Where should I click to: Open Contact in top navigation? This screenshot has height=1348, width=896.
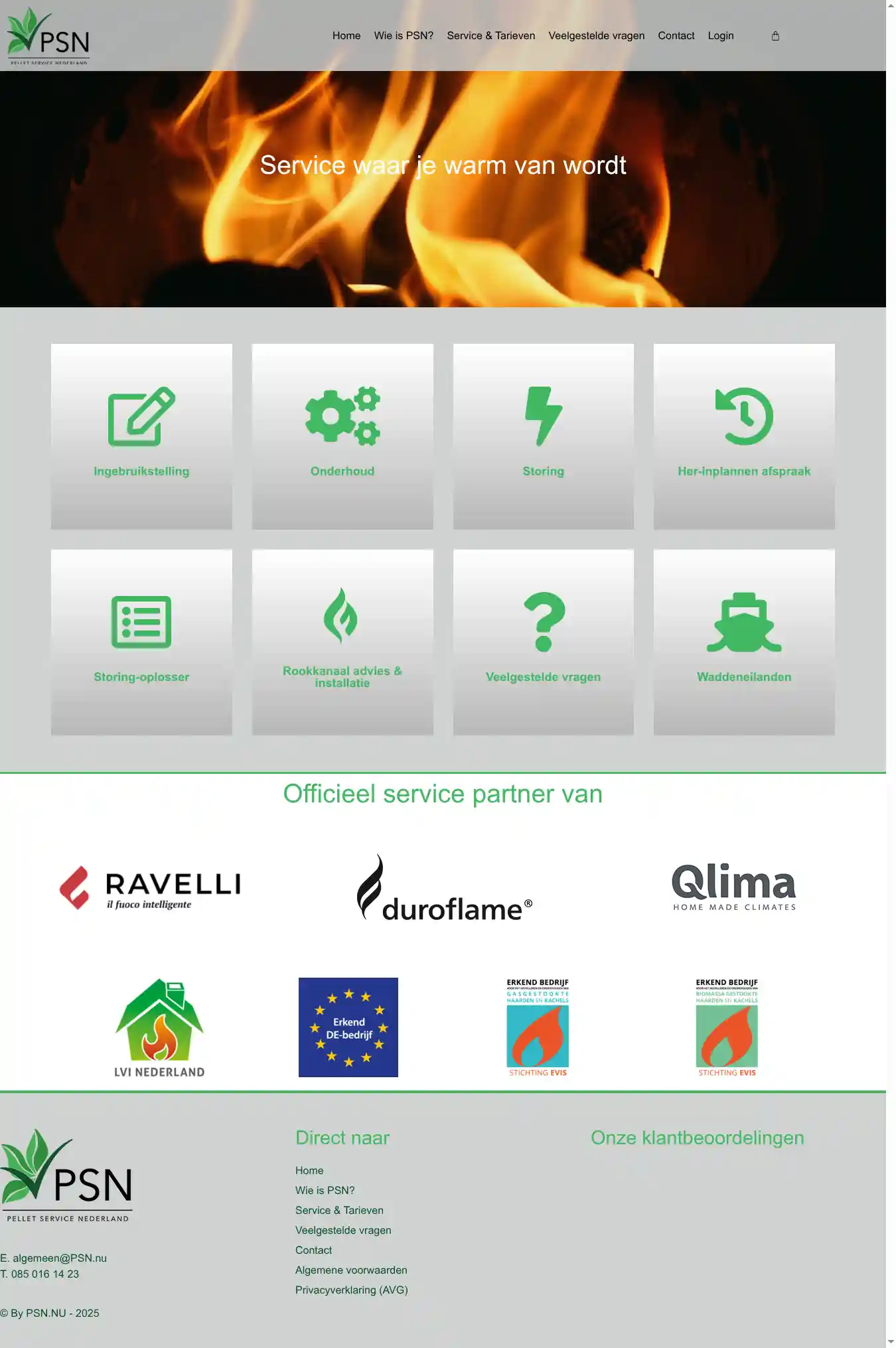click(x=676, y=36)
